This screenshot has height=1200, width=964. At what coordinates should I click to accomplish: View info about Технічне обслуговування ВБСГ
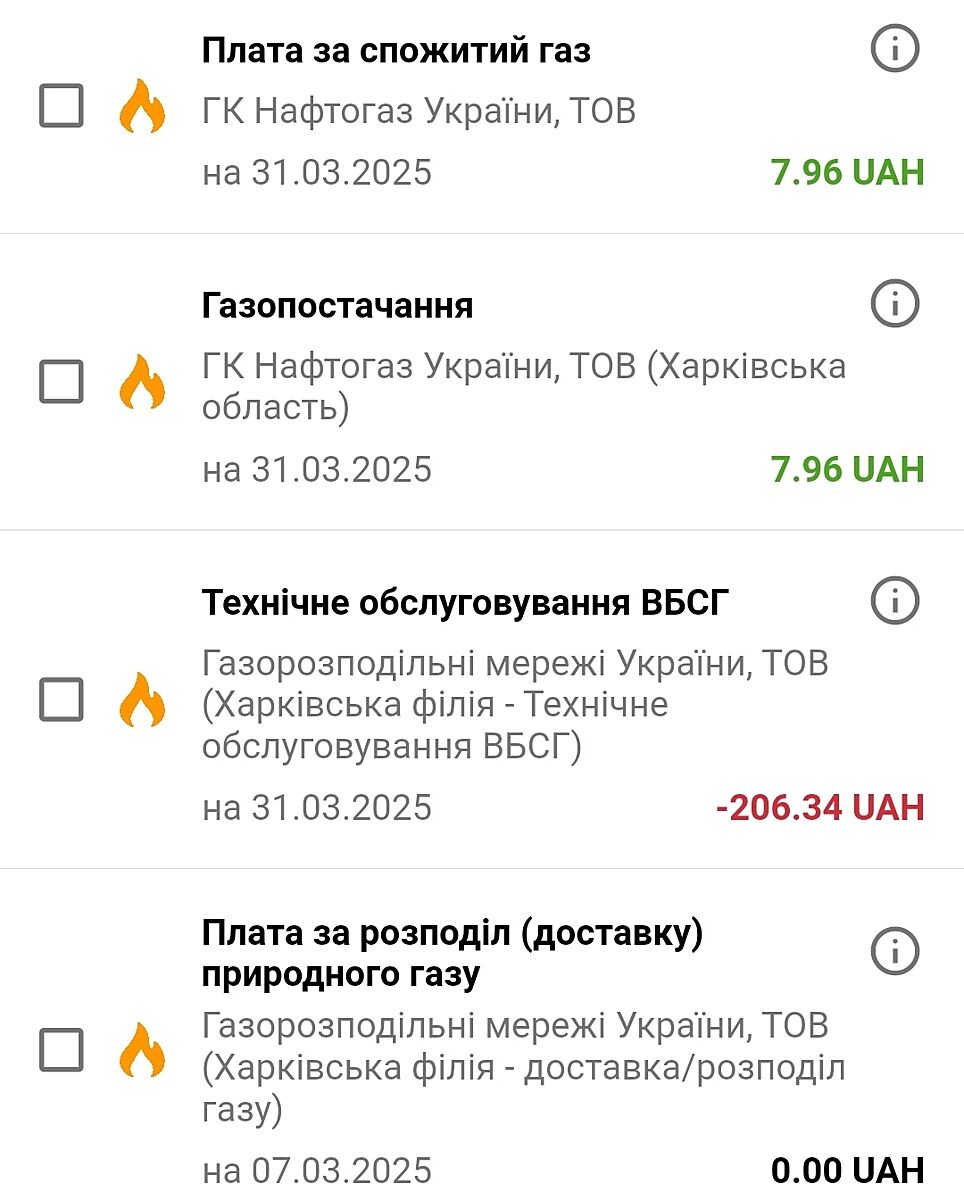point(894,601)
